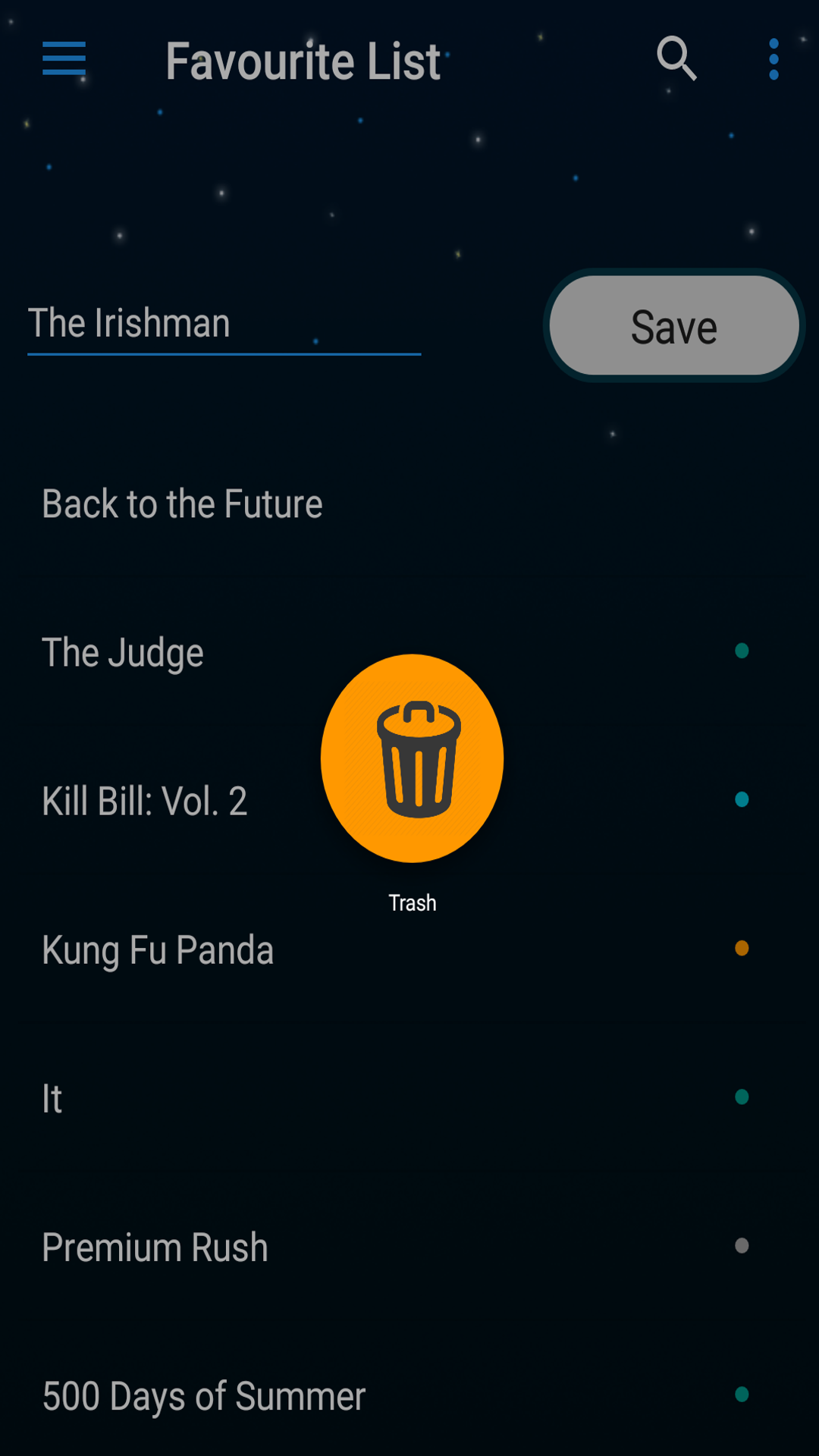Open "The Judge" movie entry

tap(124, 651)
